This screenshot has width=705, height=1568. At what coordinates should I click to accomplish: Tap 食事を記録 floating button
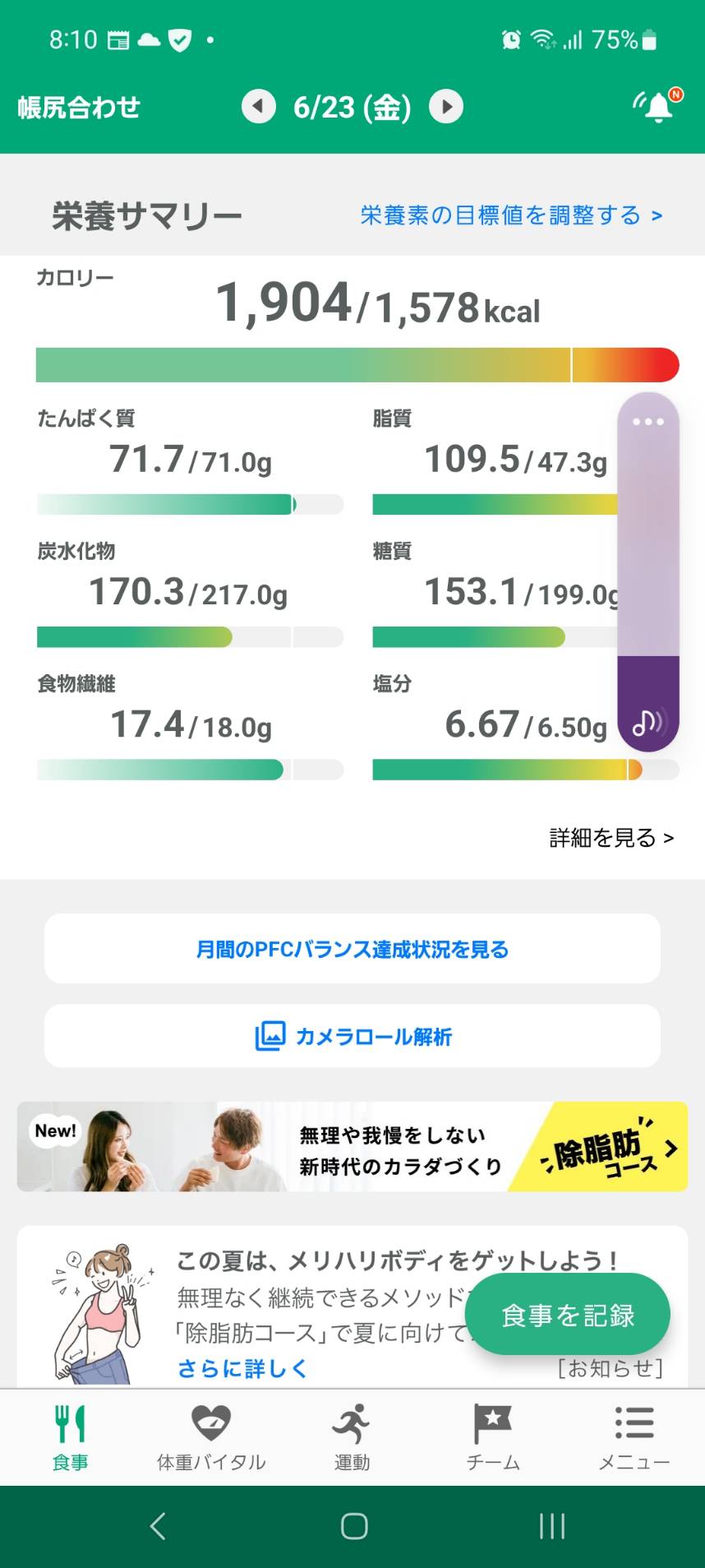[x=568, y=1315]
